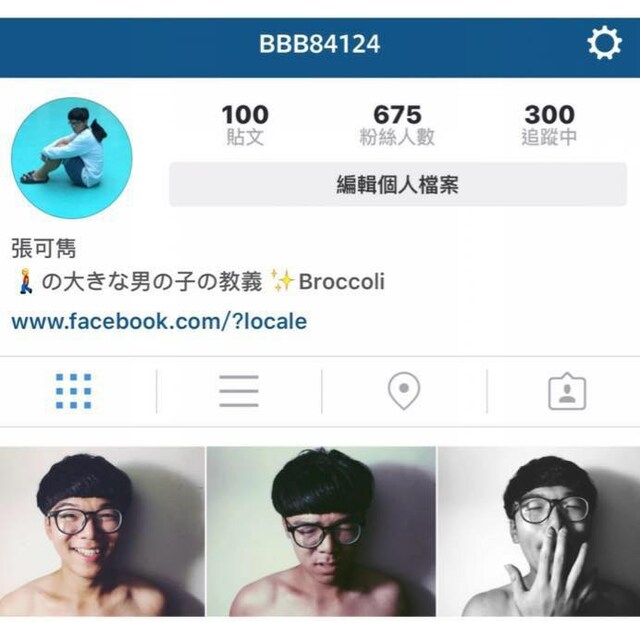
Task: View the 300 追蹤中 following list
Action: tap(549, 126)
